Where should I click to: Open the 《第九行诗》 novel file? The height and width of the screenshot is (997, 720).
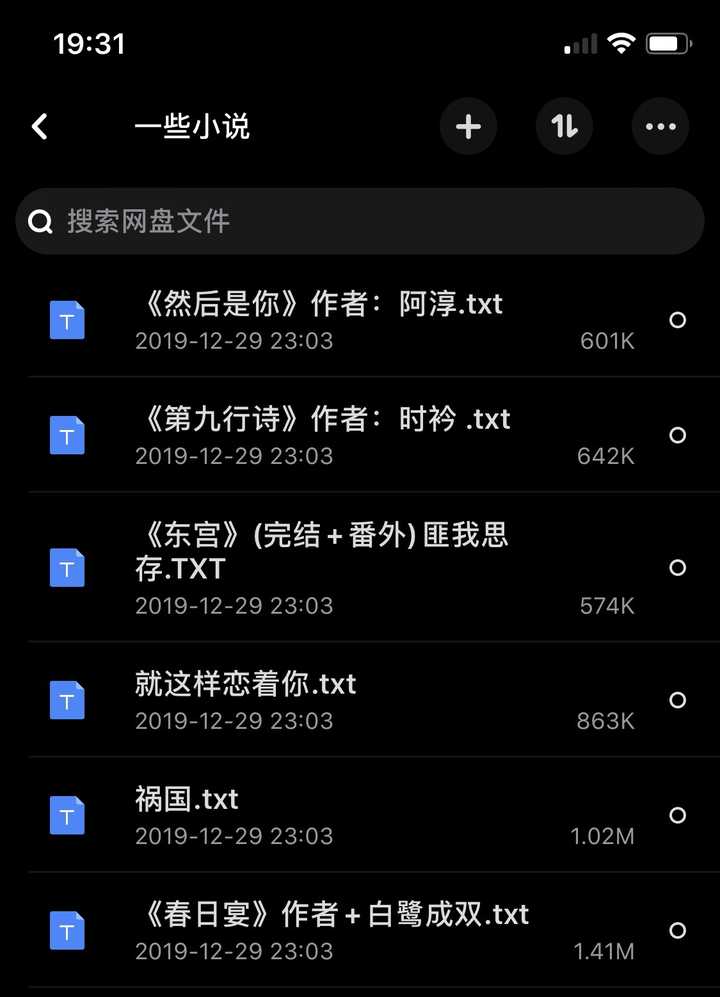click(x=324, y=419)
